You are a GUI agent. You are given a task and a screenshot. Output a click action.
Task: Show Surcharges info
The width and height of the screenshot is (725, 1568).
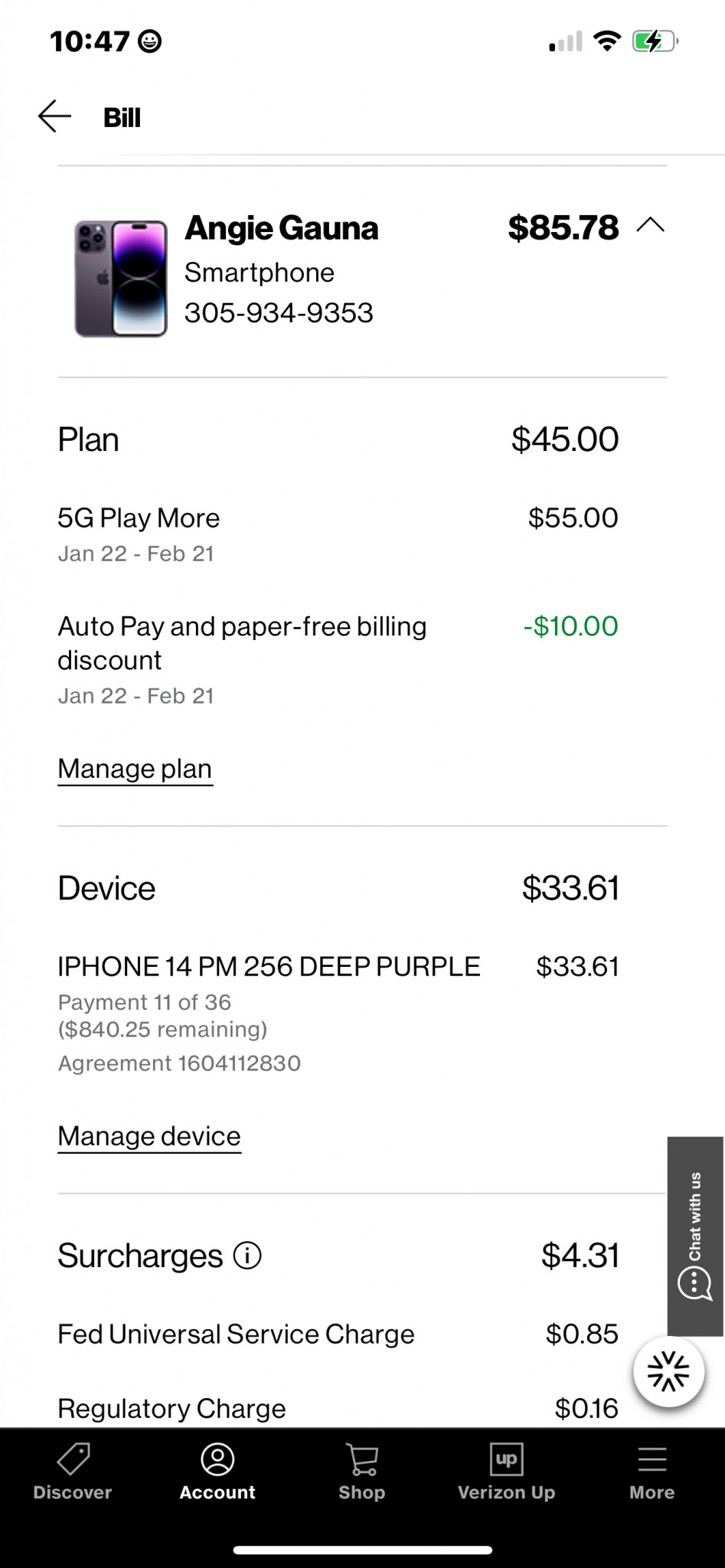247,1256
